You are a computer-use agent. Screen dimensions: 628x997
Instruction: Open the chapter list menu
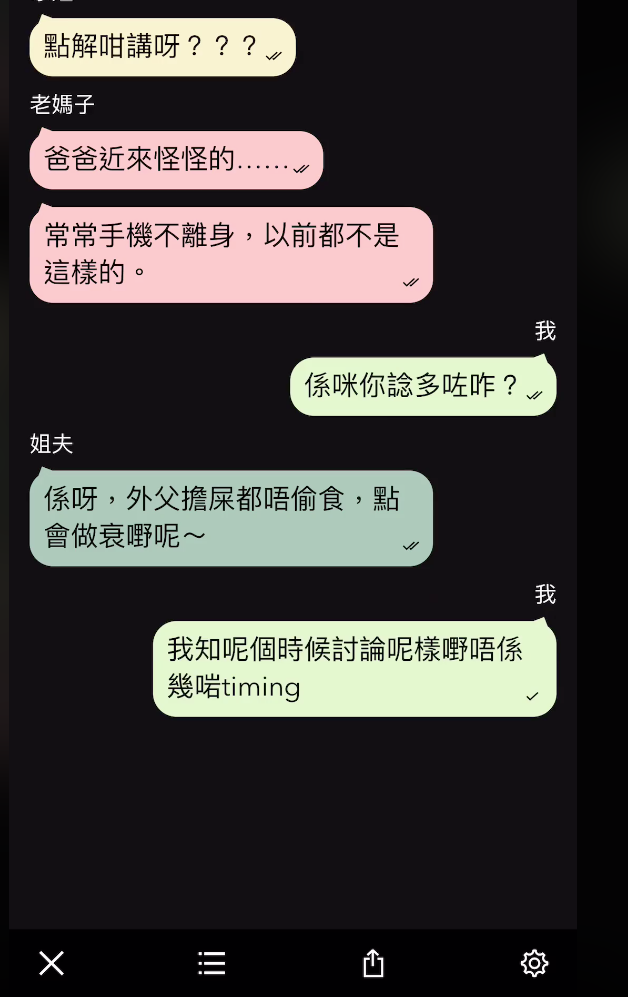[x=212, y=963]
